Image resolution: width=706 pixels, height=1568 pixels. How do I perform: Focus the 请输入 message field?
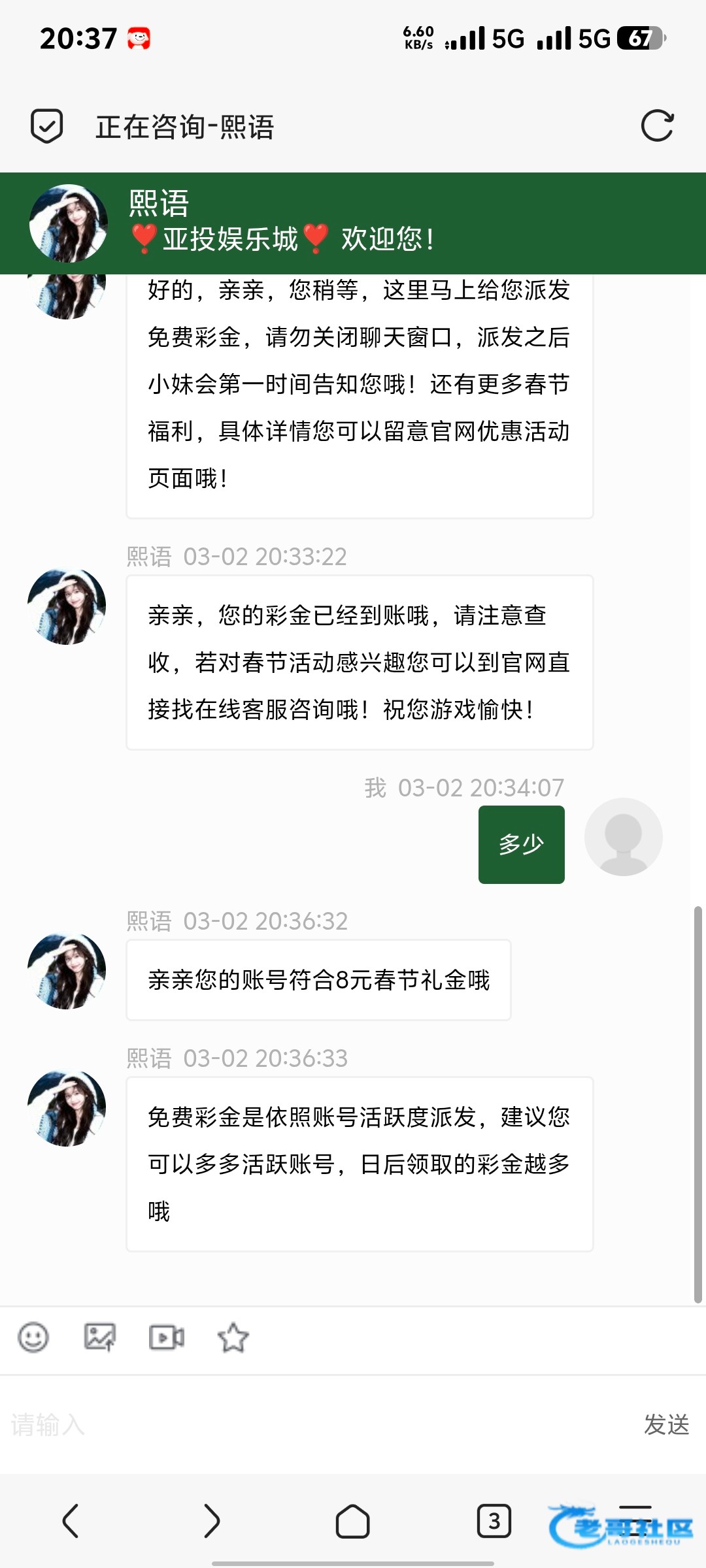(x=314, y=1424)
